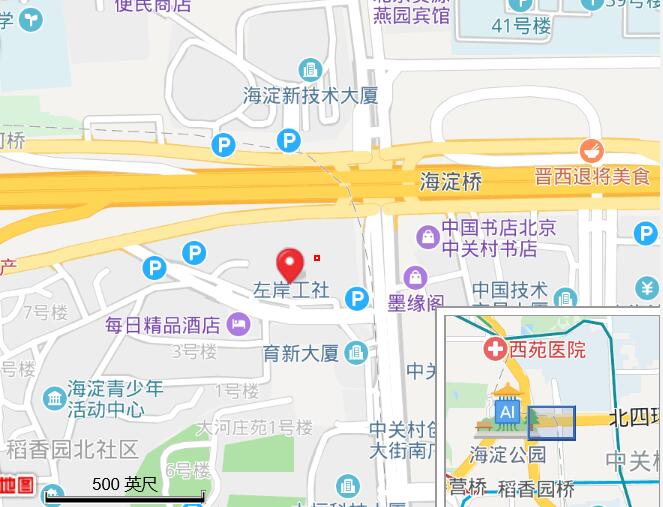Image resolution: width=663 pixels, height=507 pixels.
Task: Open 晋西退将美食 restaurant marker
Action: (591, 153)
